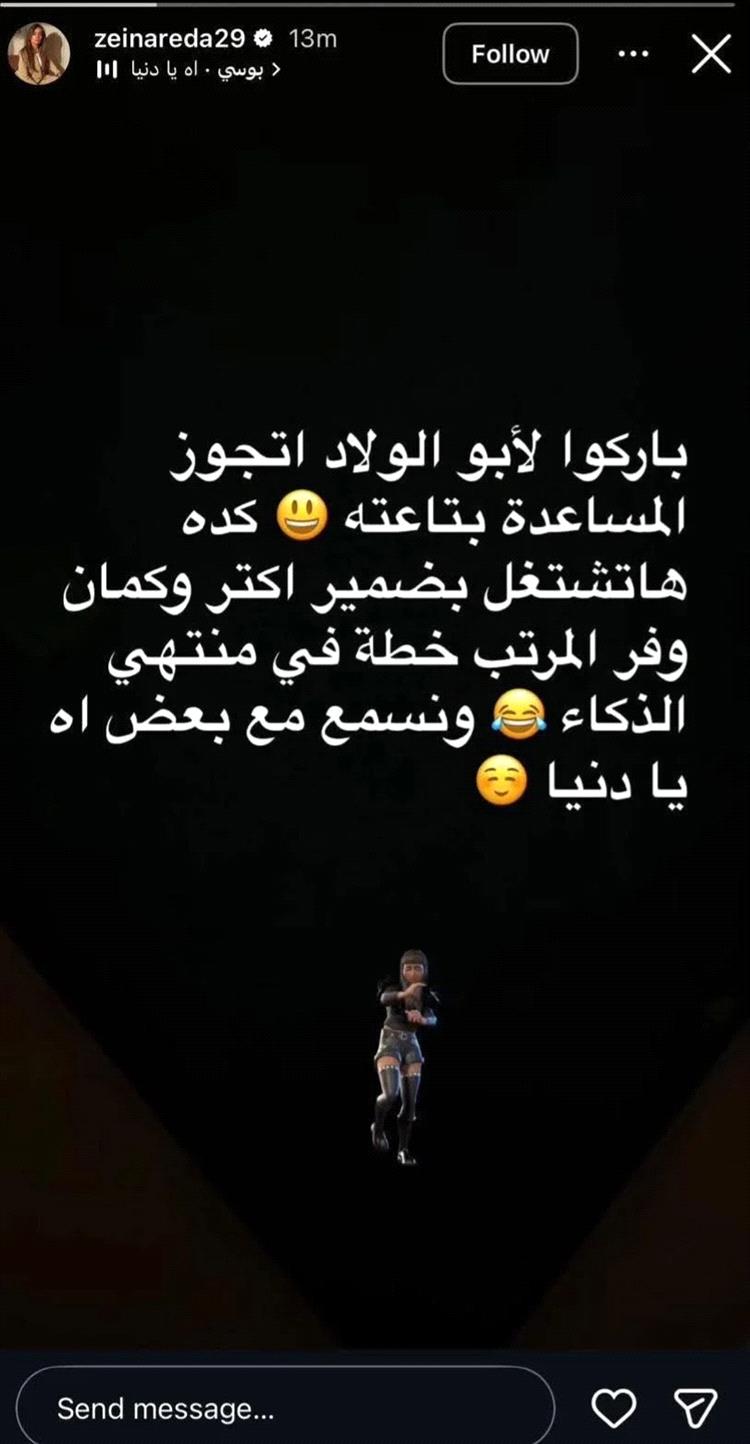Screen dimensions: 750x1444
Task: Close the story viewer
Action: click(x=711, y=55)
